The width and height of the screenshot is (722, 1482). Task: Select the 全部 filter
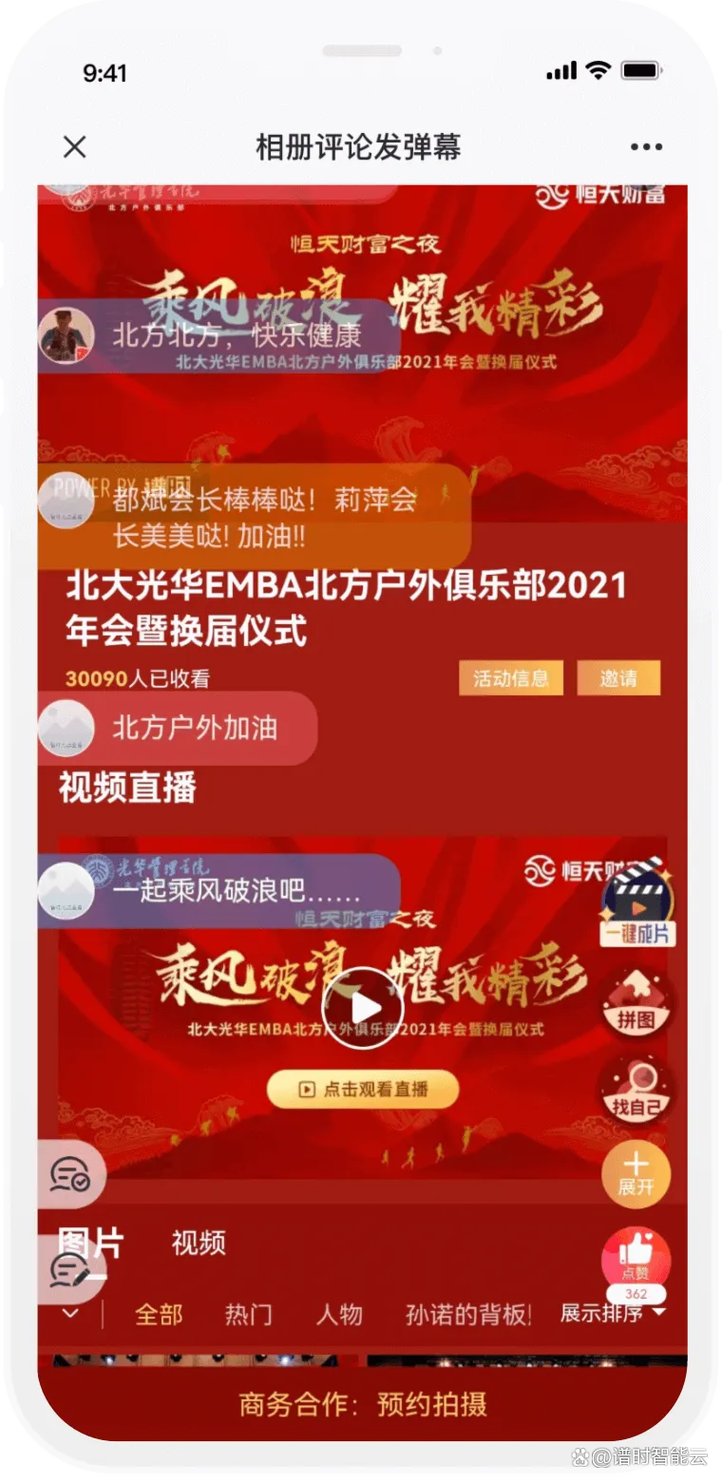point(159,1314)
